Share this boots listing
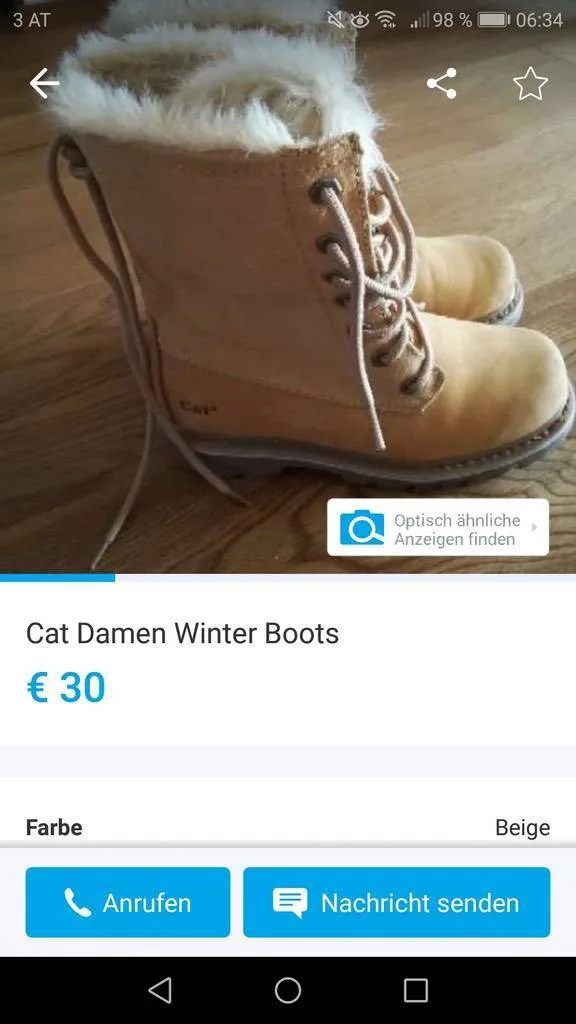 (x=441, y=84)
